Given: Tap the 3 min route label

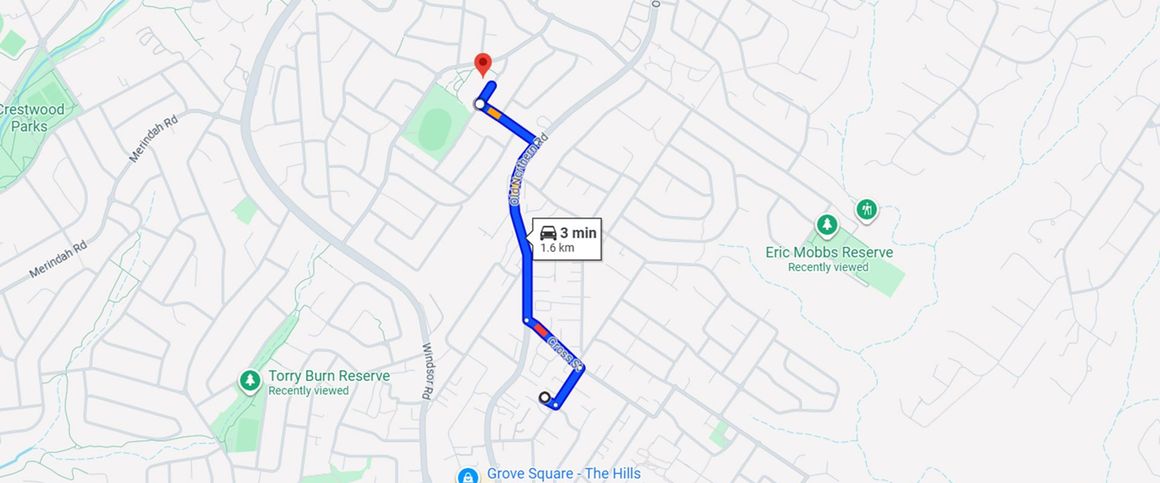Looking at the screenshot, I should 567,238.
